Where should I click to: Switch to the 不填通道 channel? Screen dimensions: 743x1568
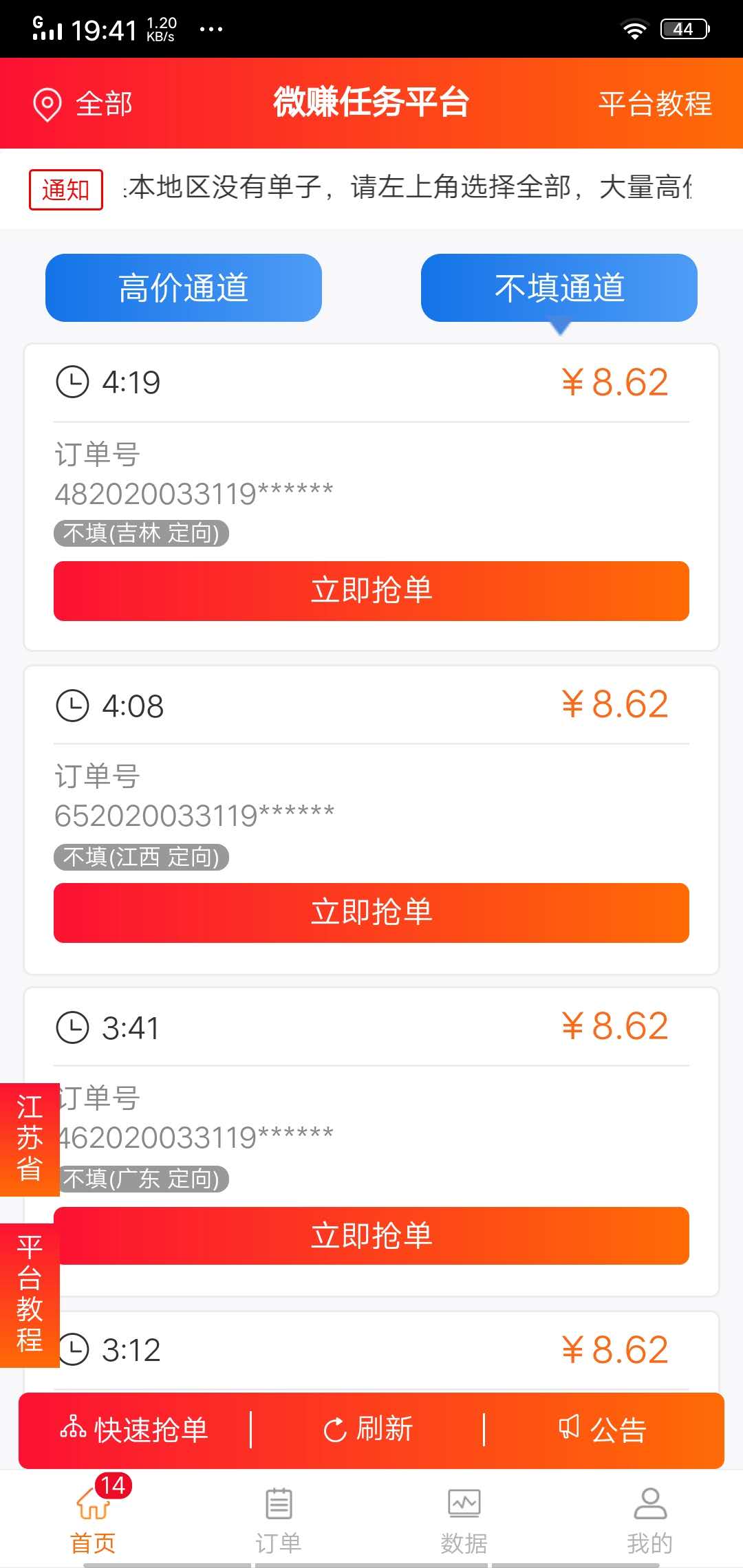pos(559,287)
